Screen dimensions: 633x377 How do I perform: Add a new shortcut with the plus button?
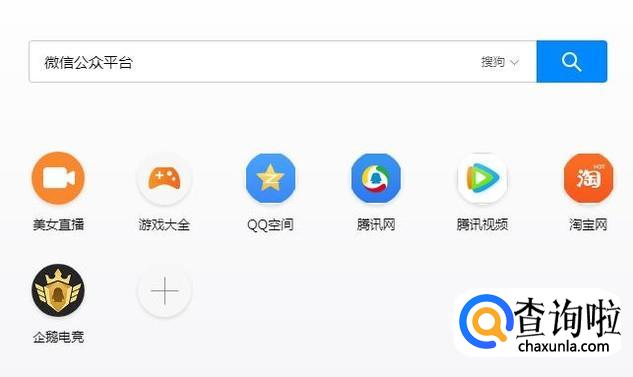pyautogui.click(x=164, y=290)
